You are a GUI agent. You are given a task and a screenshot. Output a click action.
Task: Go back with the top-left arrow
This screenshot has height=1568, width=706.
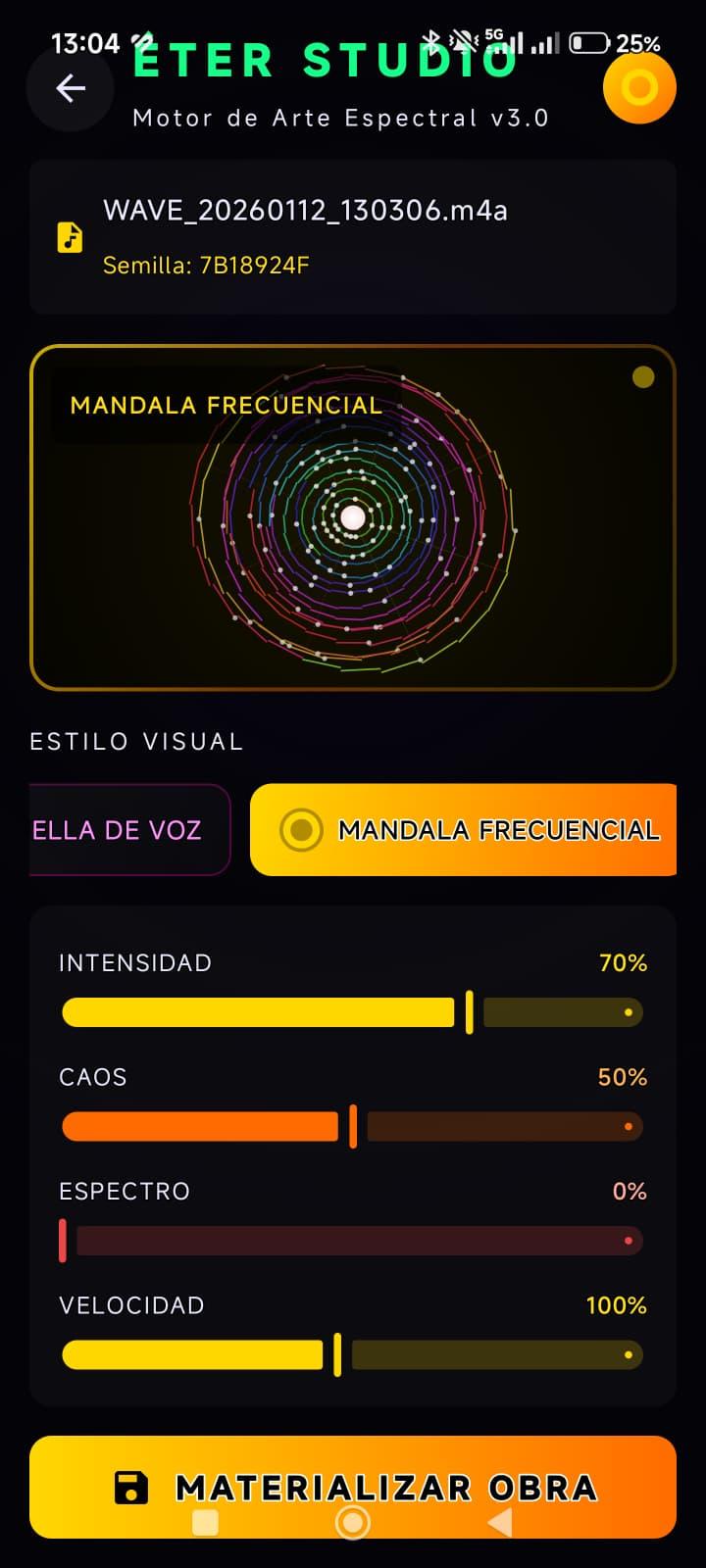coord(70,88)
